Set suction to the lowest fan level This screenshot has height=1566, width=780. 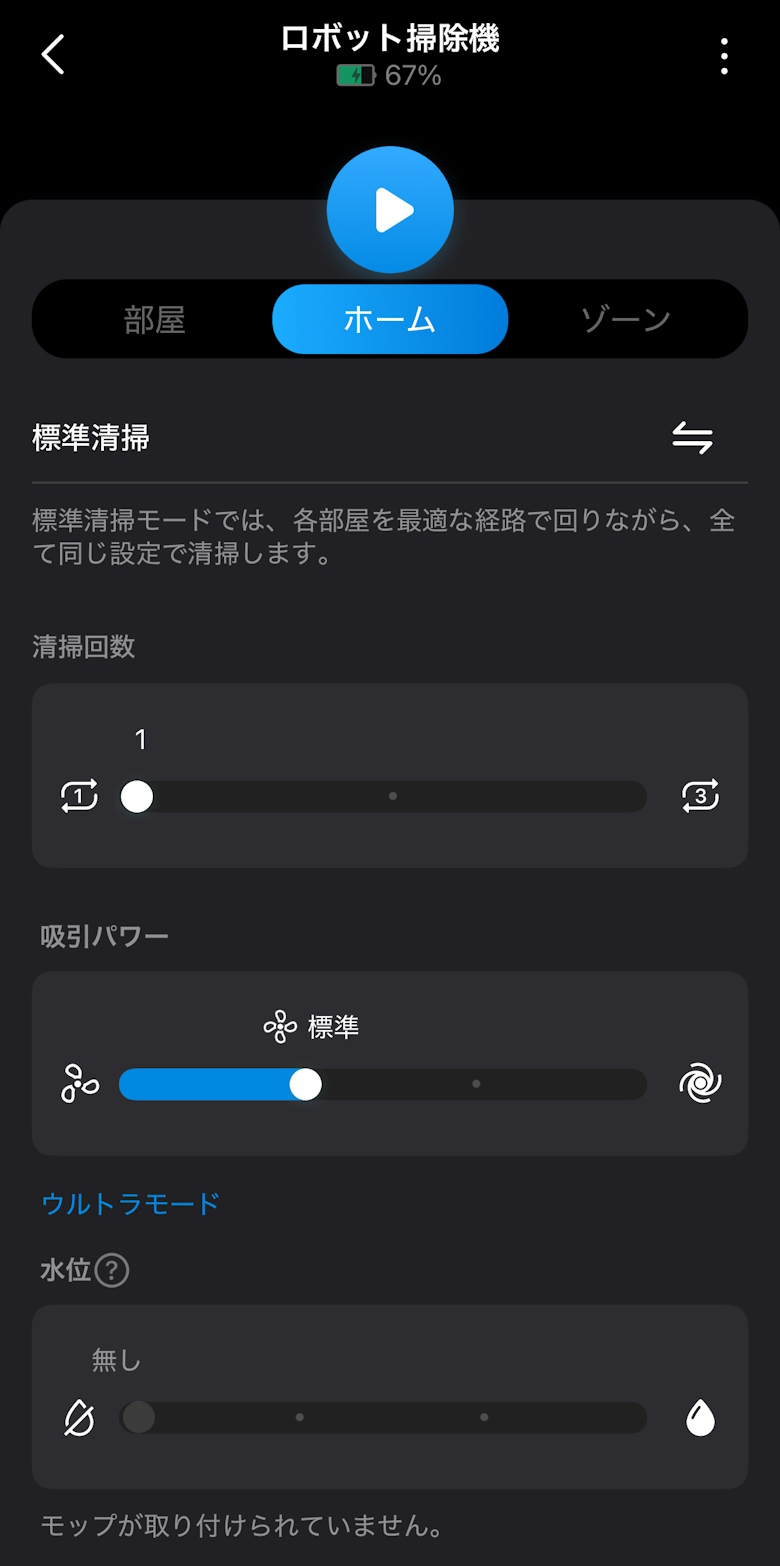click(x=80, y=1084)
